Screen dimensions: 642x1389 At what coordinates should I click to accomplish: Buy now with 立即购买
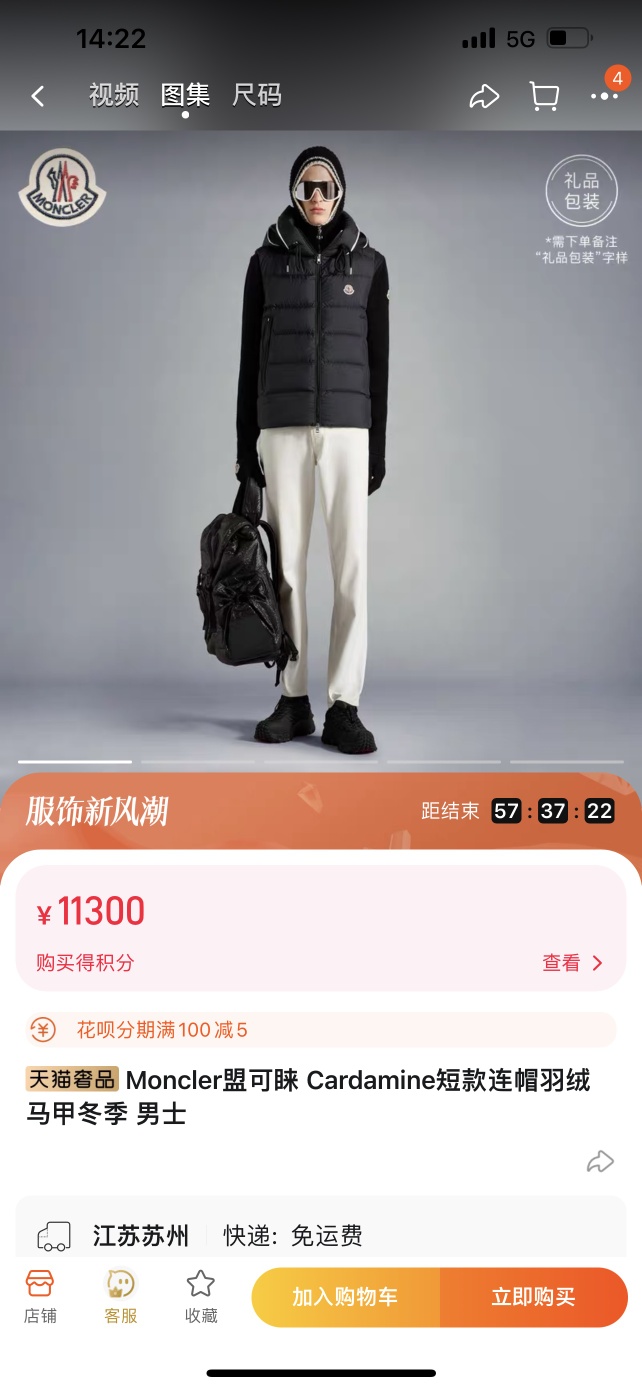tap(533, 1297)
